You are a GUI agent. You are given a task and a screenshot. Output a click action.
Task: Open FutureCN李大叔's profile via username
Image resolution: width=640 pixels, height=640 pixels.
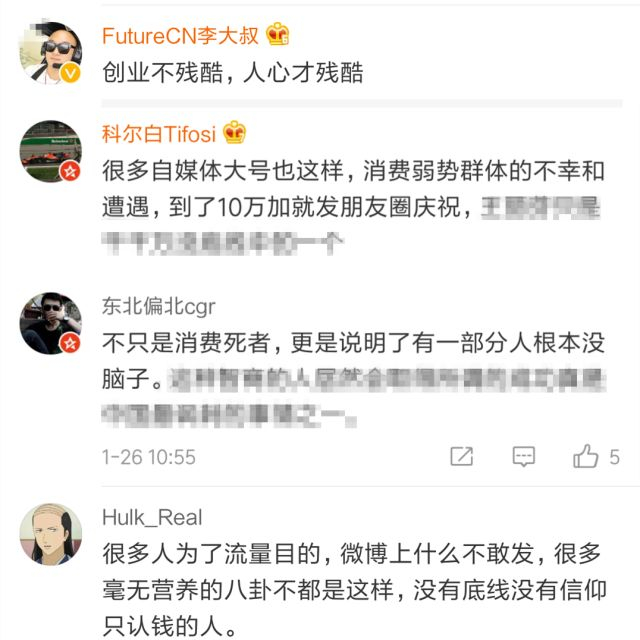coord(180,36)
